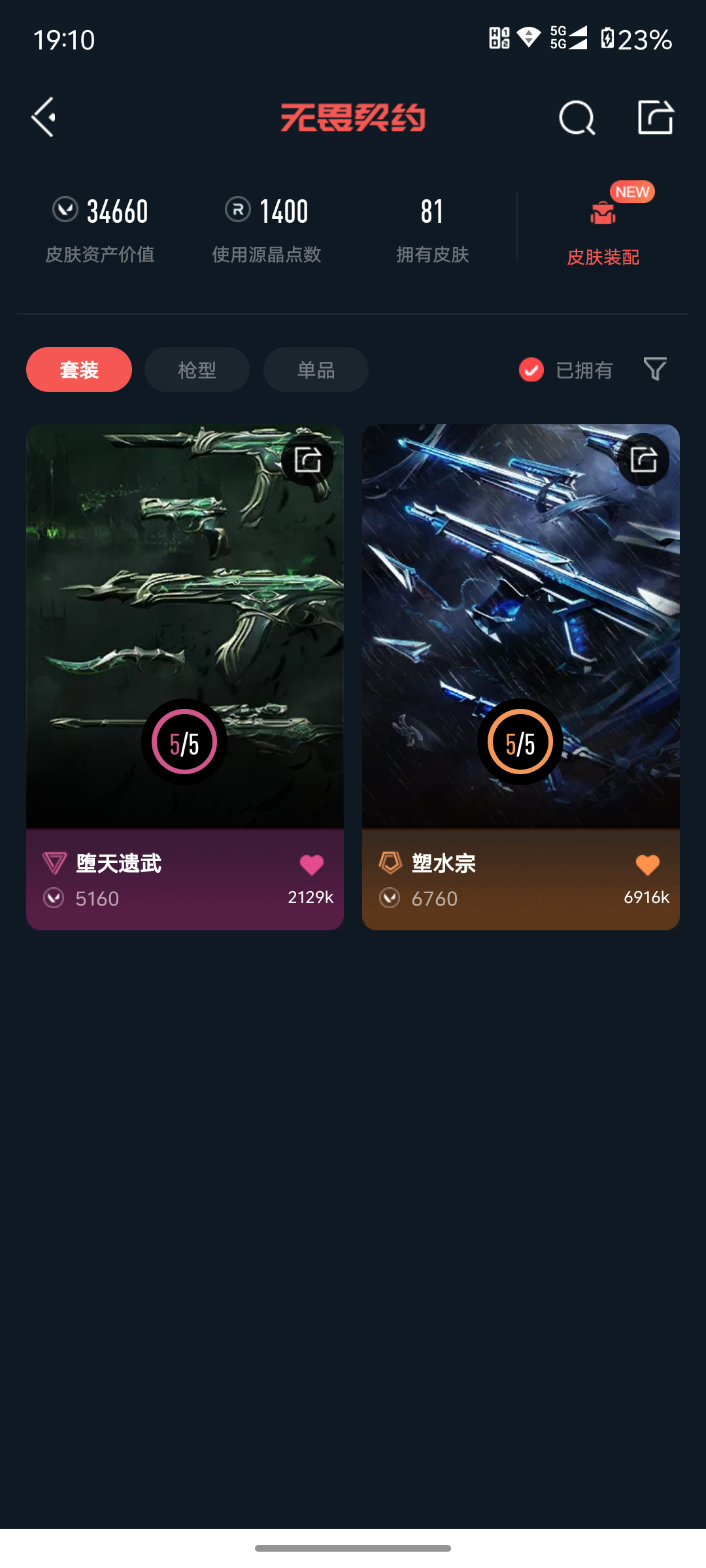Share the 塑水宗 bundle
706x1568 pixels.
tap(644, 460)
